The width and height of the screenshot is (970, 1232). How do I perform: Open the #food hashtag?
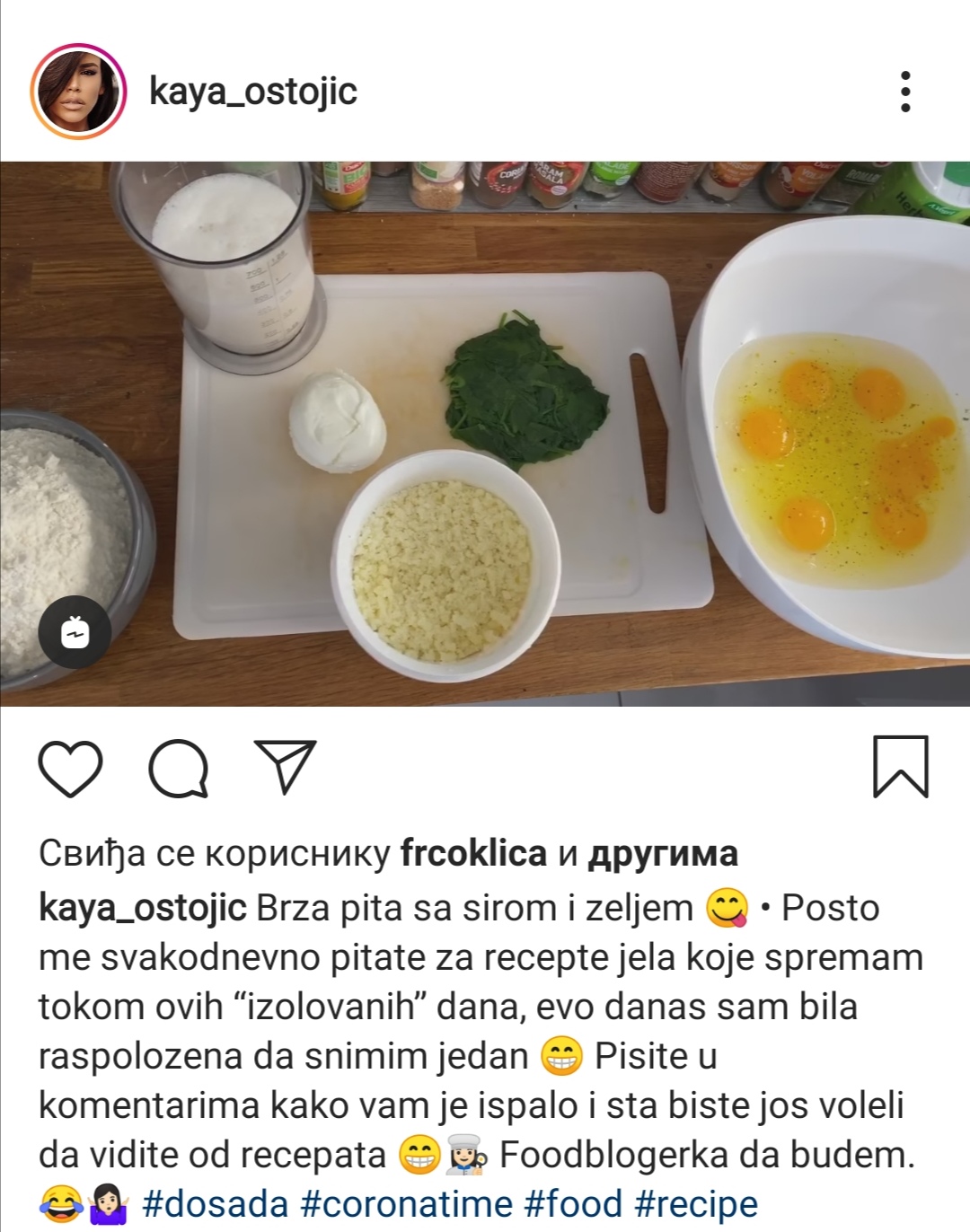point(572,1203)
